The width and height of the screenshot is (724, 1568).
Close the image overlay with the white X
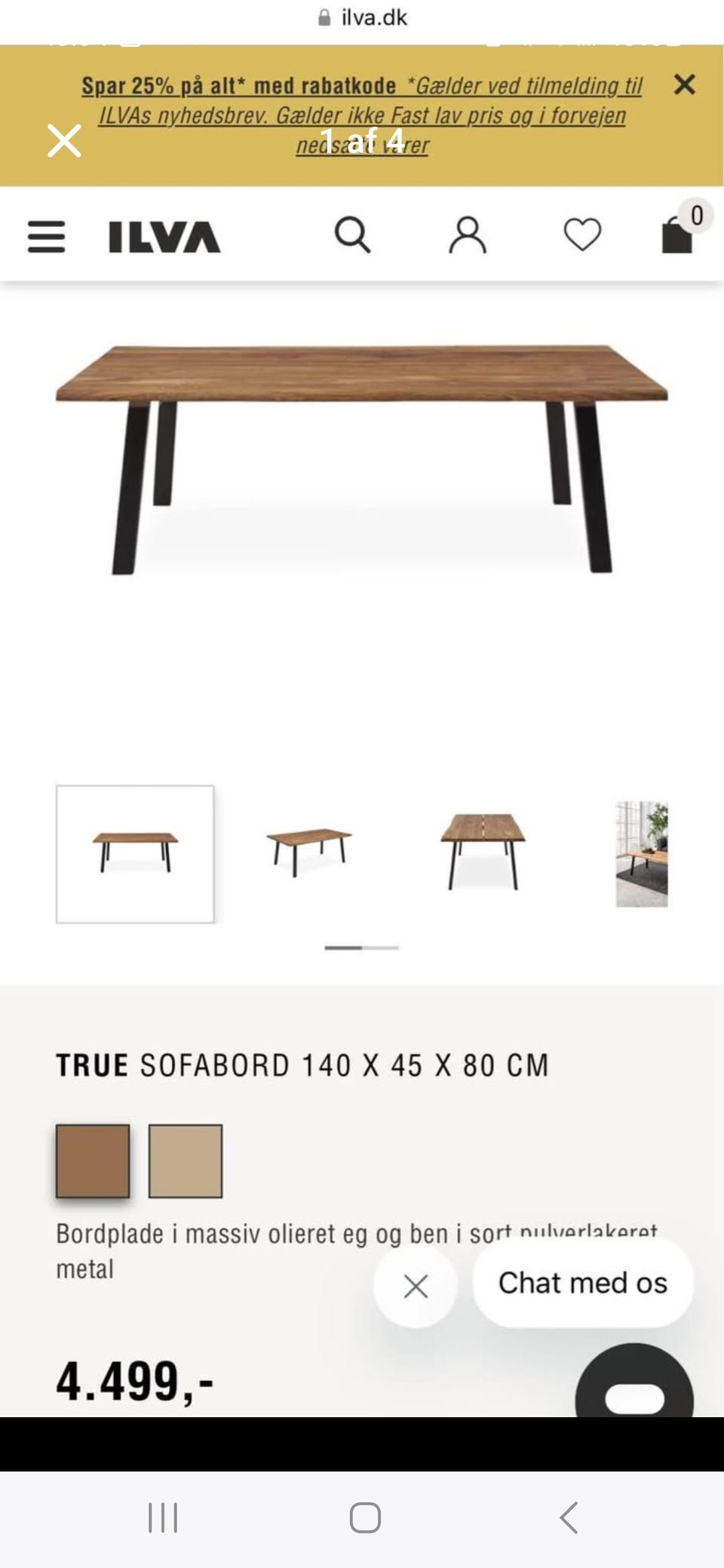[x=66, y=140]
